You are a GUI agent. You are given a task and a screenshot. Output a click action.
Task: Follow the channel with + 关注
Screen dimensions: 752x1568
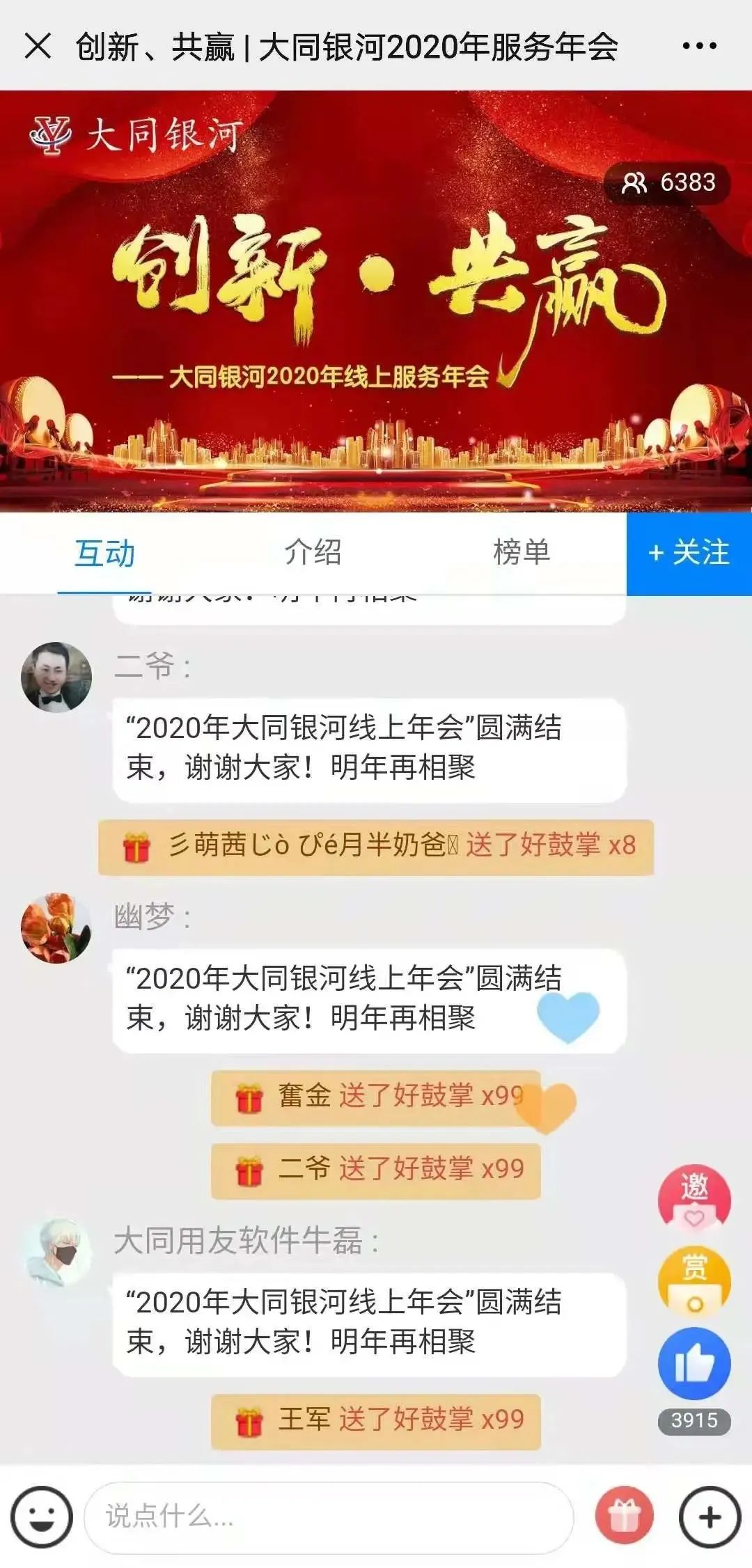pyautogui.click(x=689, y=554)
